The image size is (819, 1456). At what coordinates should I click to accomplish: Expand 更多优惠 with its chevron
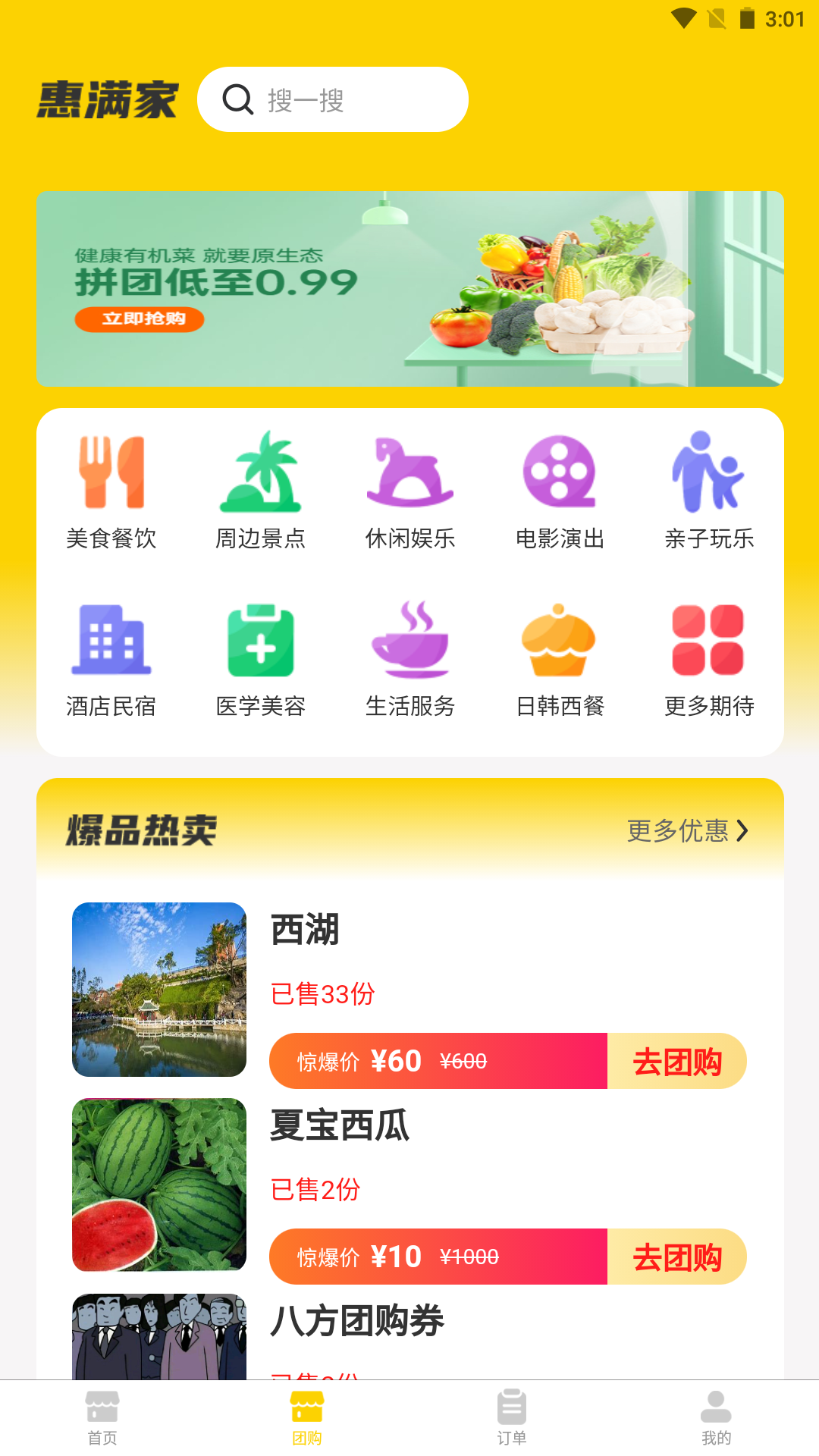[685, 831]
